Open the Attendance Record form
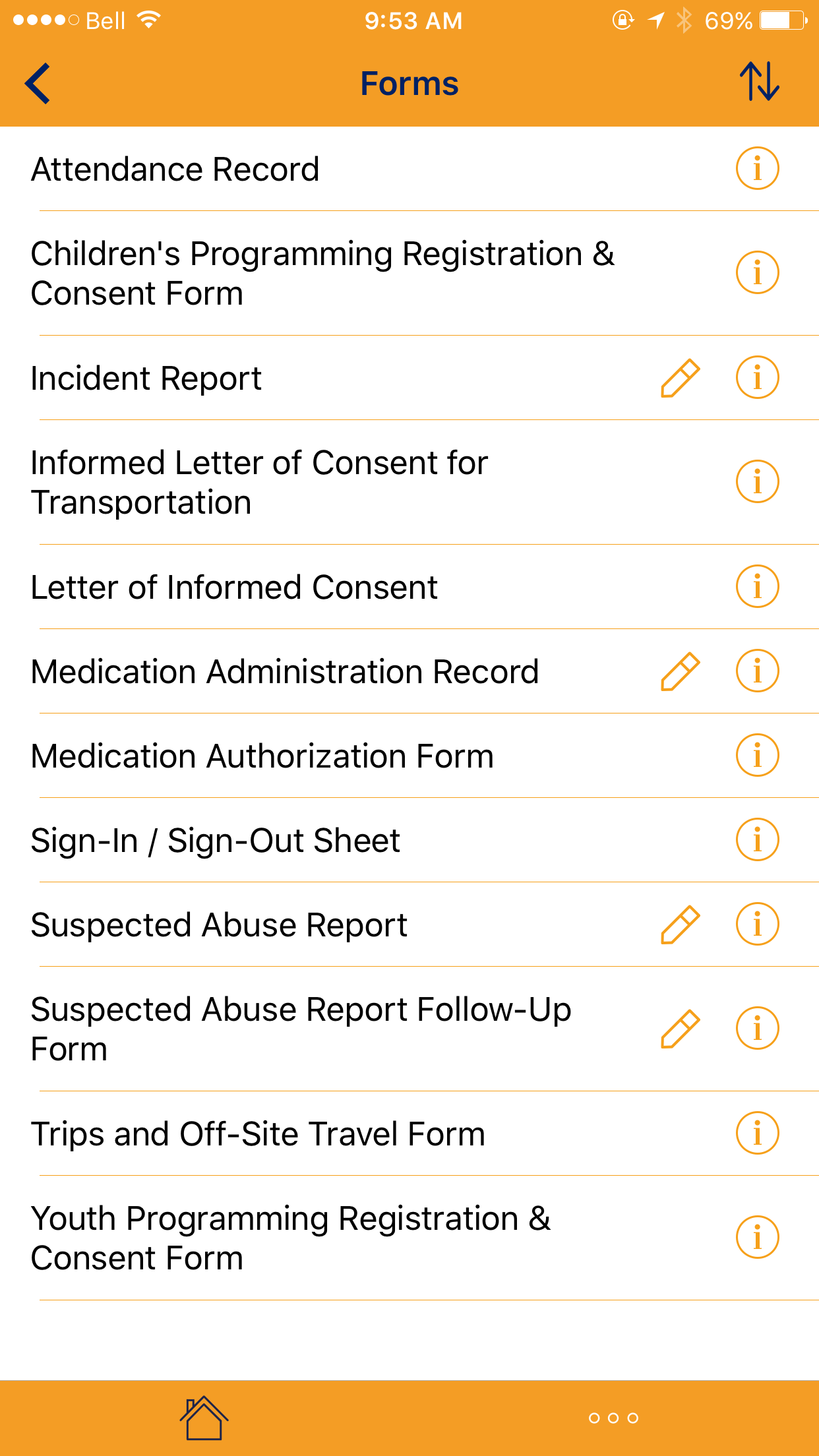Screen dimensions: 819x1456 [409, 169]
